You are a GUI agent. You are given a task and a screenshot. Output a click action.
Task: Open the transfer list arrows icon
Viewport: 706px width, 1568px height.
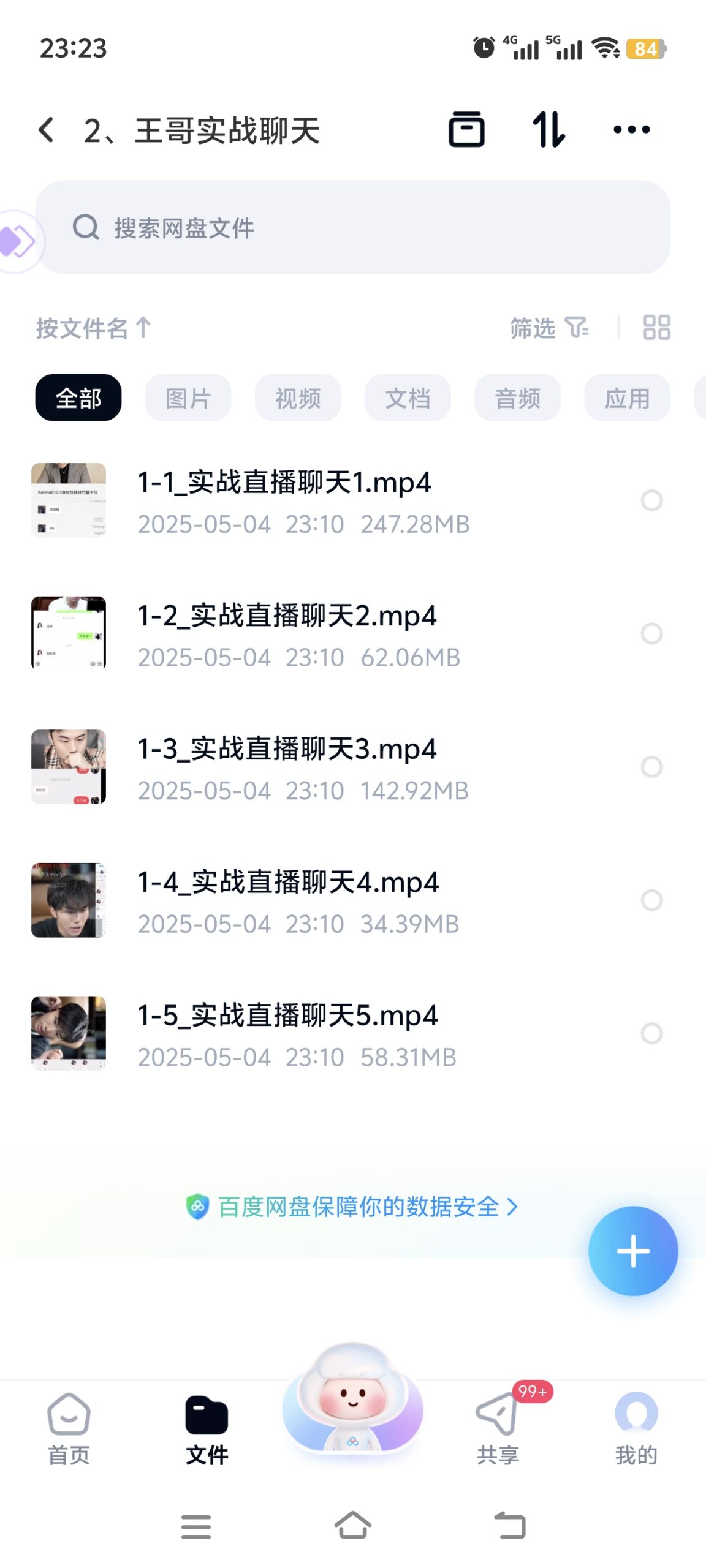pos(548,130)
